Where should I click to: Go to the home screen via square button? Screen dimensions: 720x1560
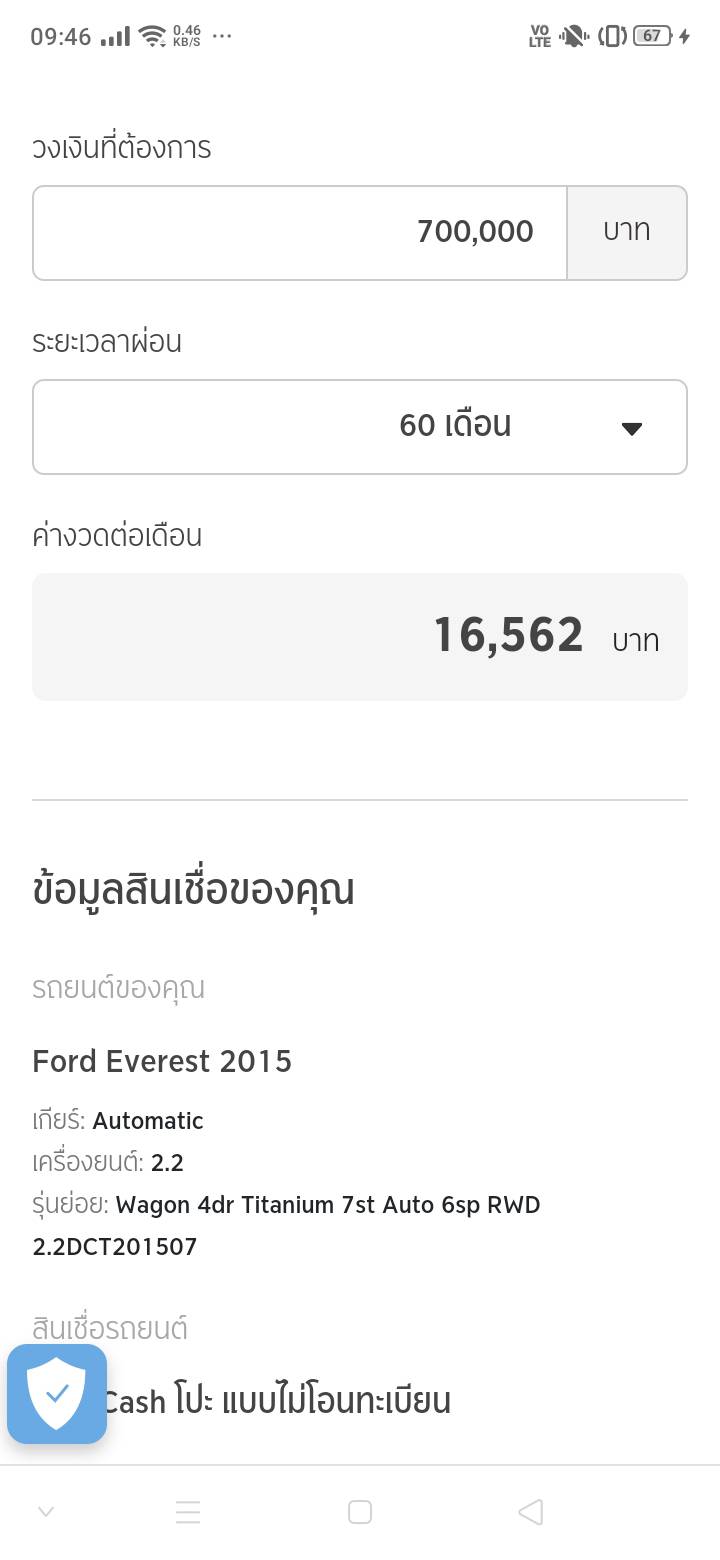click(360, 1512)
